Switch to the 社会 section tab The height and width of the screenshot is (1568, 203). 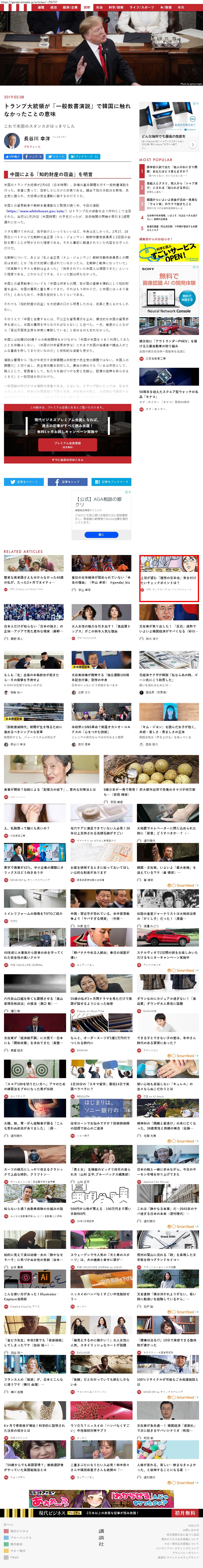(99, 7)
